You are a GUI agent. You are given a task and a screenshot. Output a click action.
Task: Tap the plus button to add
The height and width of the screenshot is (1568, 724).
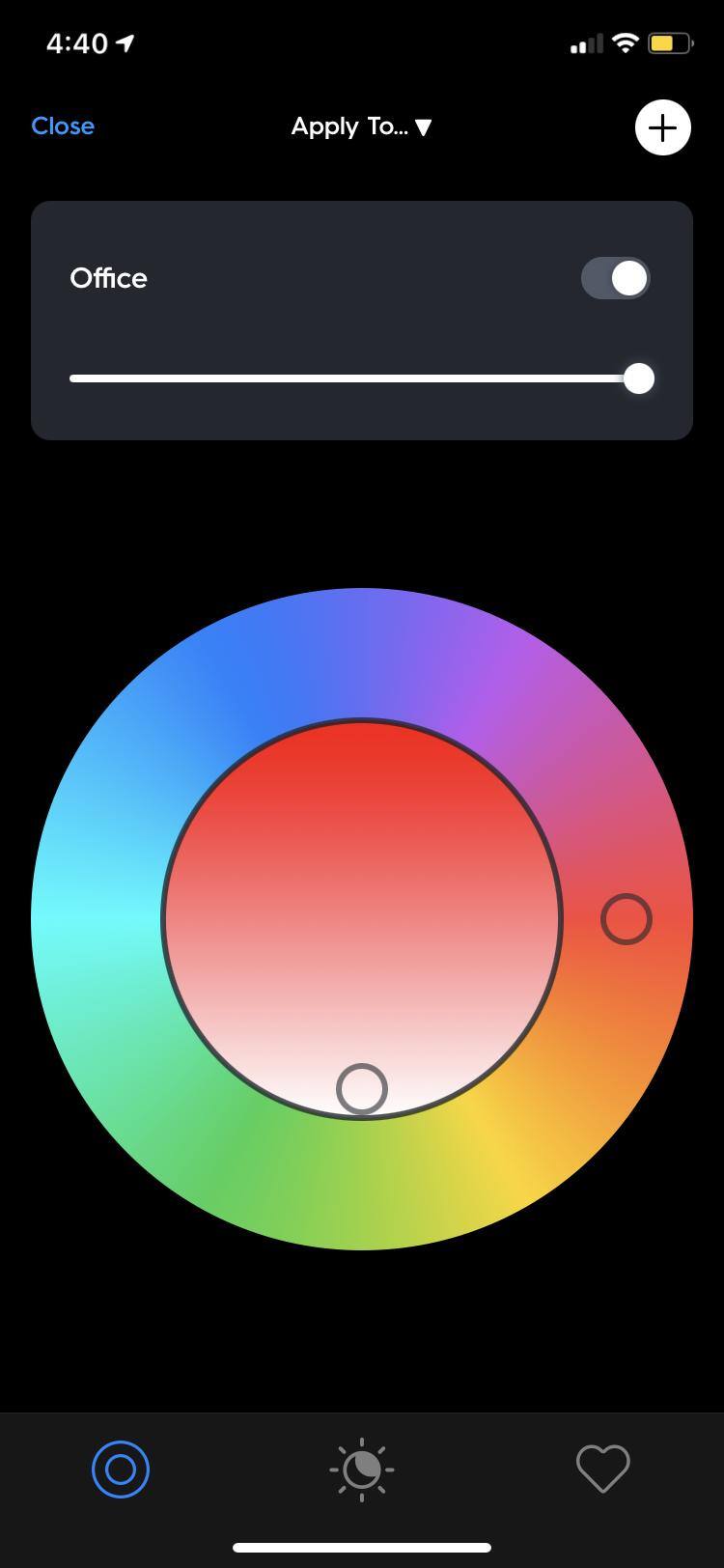[662, 127]
